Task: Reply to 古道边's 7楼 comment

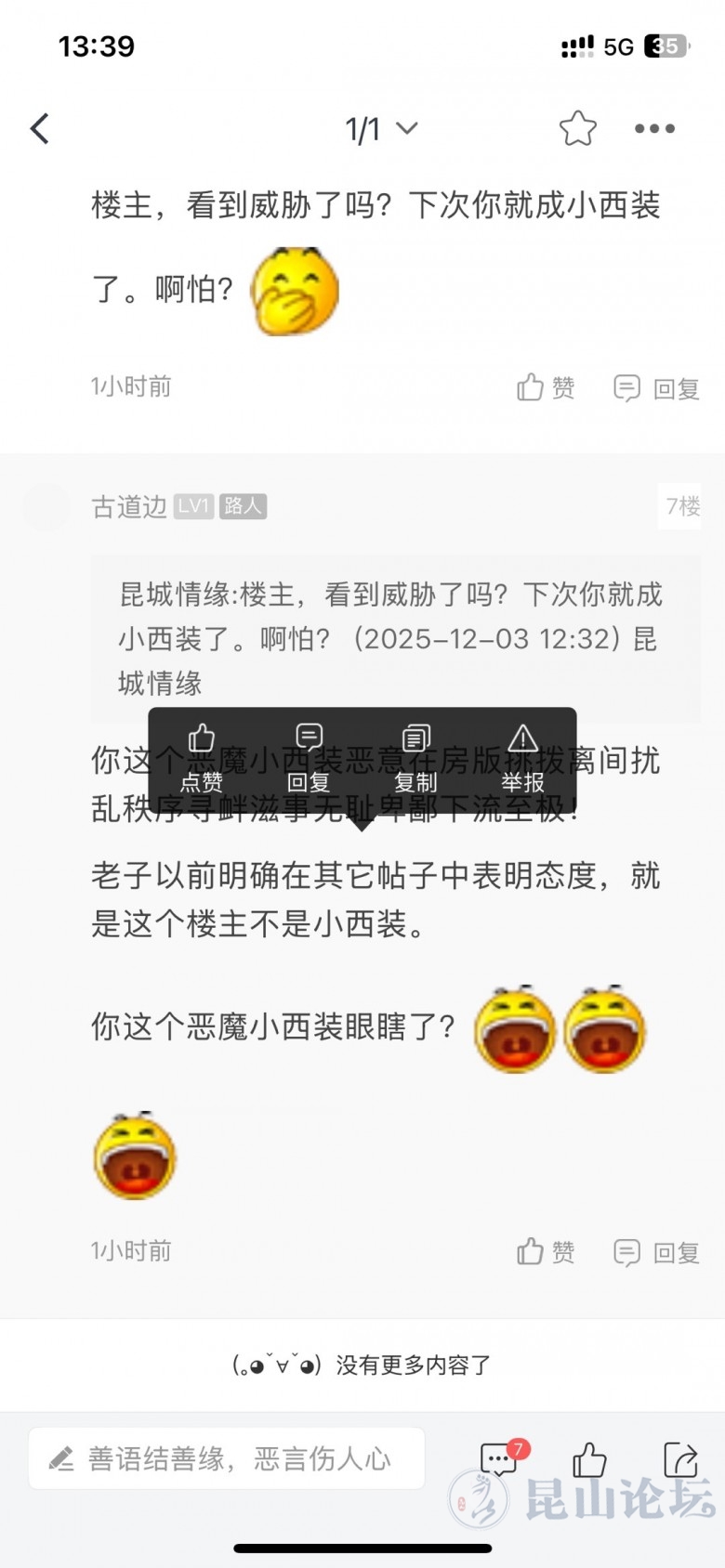Action: [x=656, y=1252]
